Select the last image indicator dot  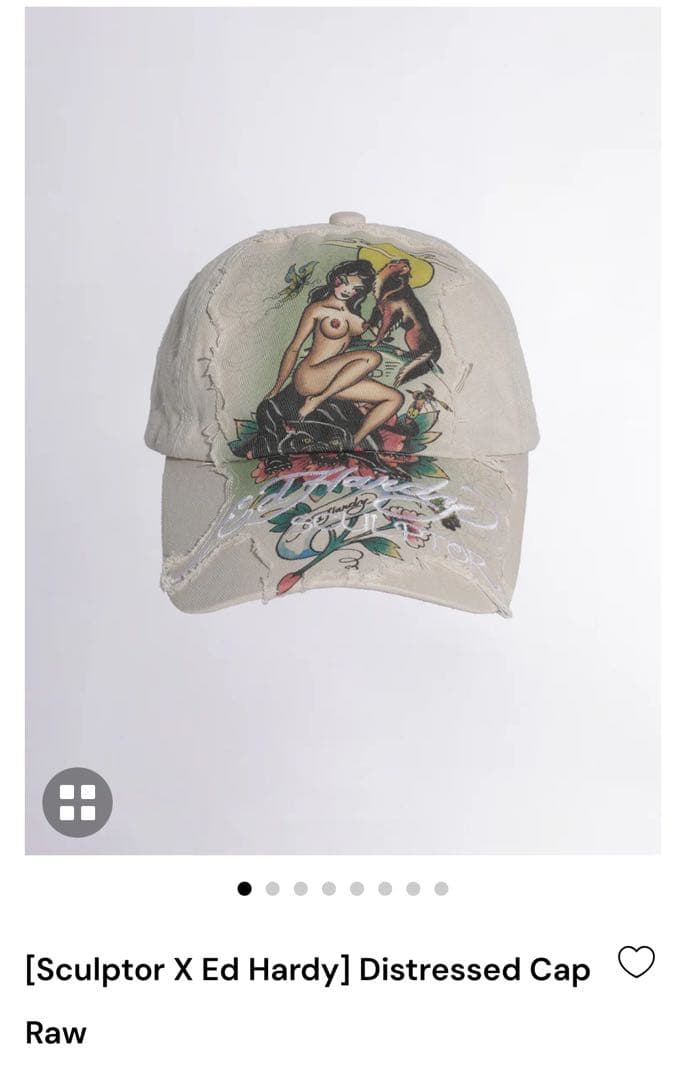[441, 888]
